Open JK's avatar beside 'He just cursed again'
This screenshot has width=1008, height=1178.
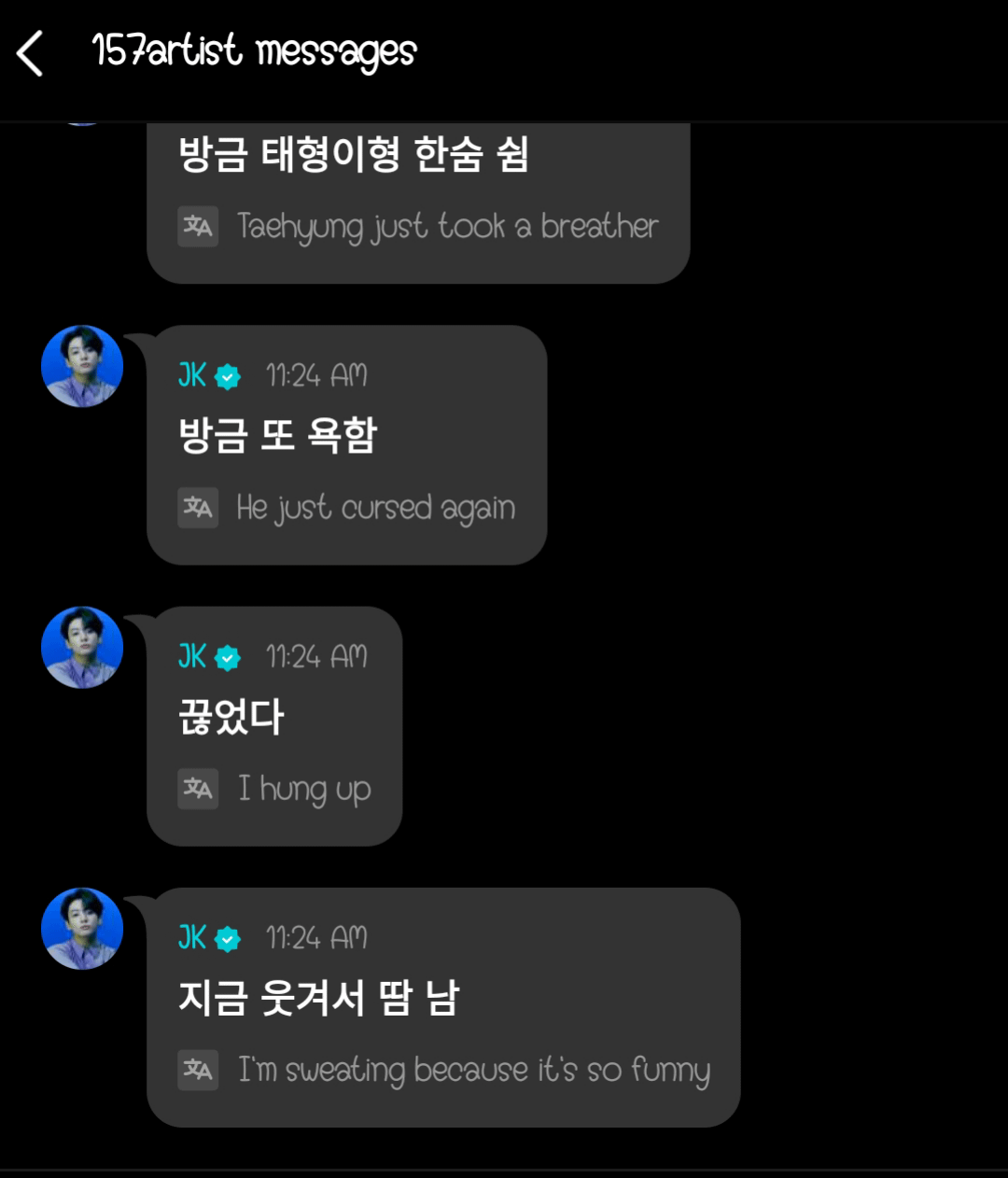click(82, 367)
